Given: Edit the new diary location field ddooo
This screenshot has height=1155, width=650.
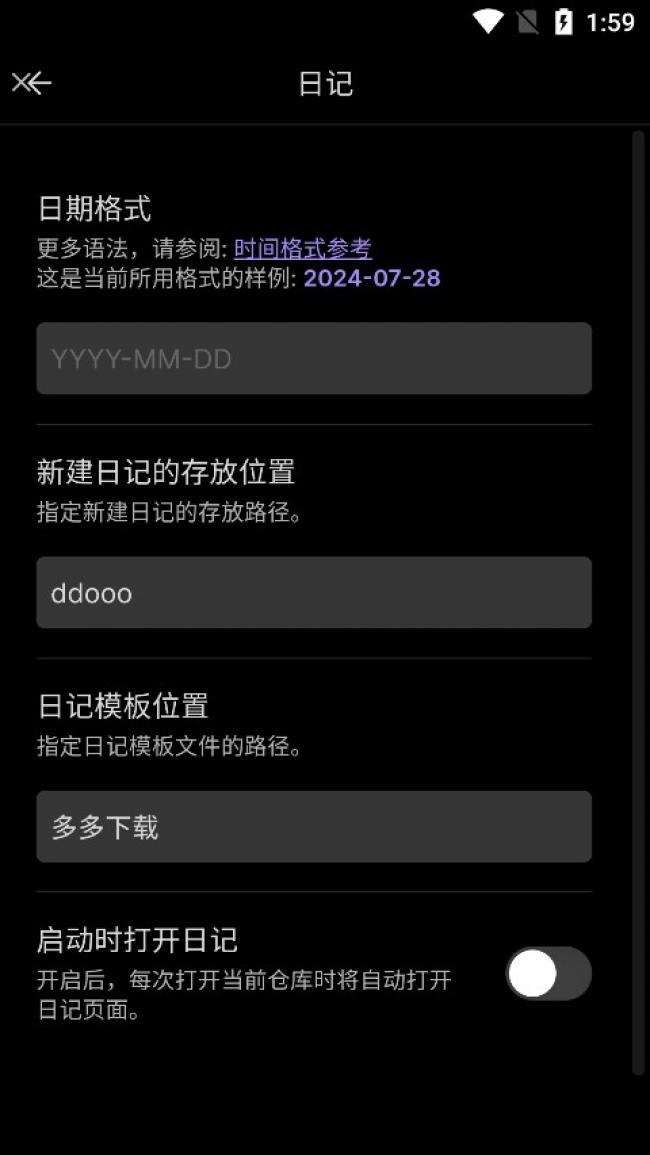Looking at the screenshot, I should pos(314,593).
